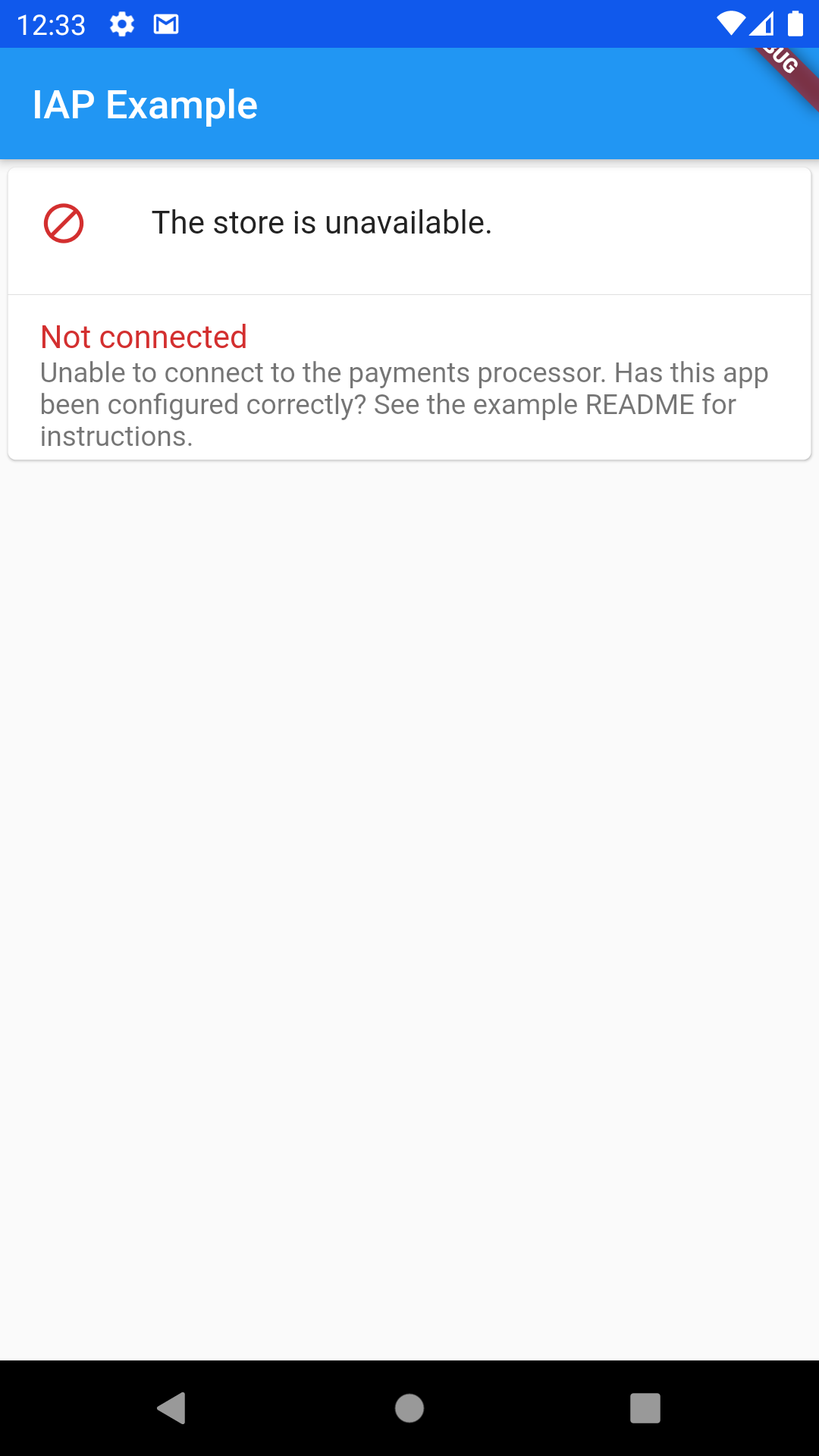819x1456 pixels.
Task: Click the 'Not connected' red heading
Action: coord(143,337)
